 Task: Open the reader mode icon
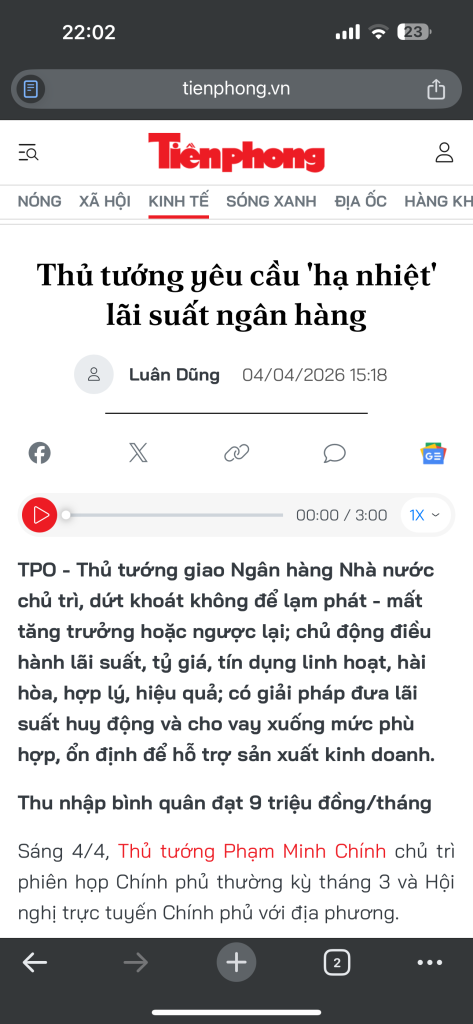pyautogui.click(x=31, y=89)
